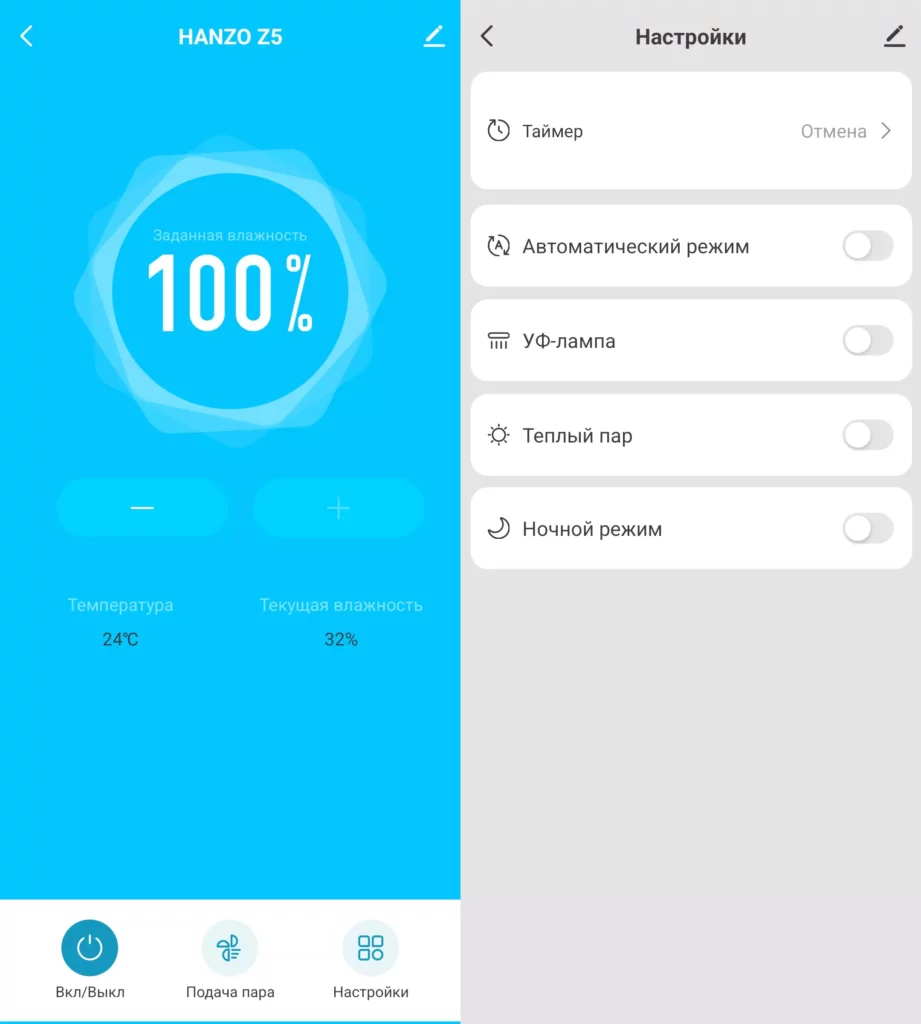The image size is (921, 1024).
Task: Open Подача пара steam level control
Action: coord(230,948)
